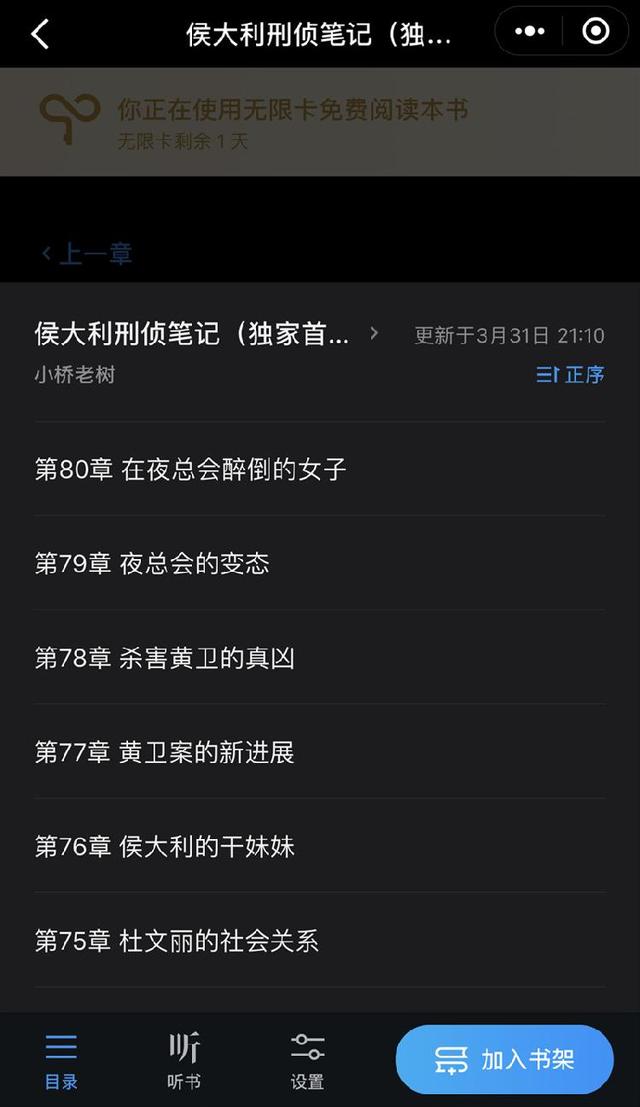Select the 目录 tab
The image size is (640, 1107).
(x=61, y=1061)
